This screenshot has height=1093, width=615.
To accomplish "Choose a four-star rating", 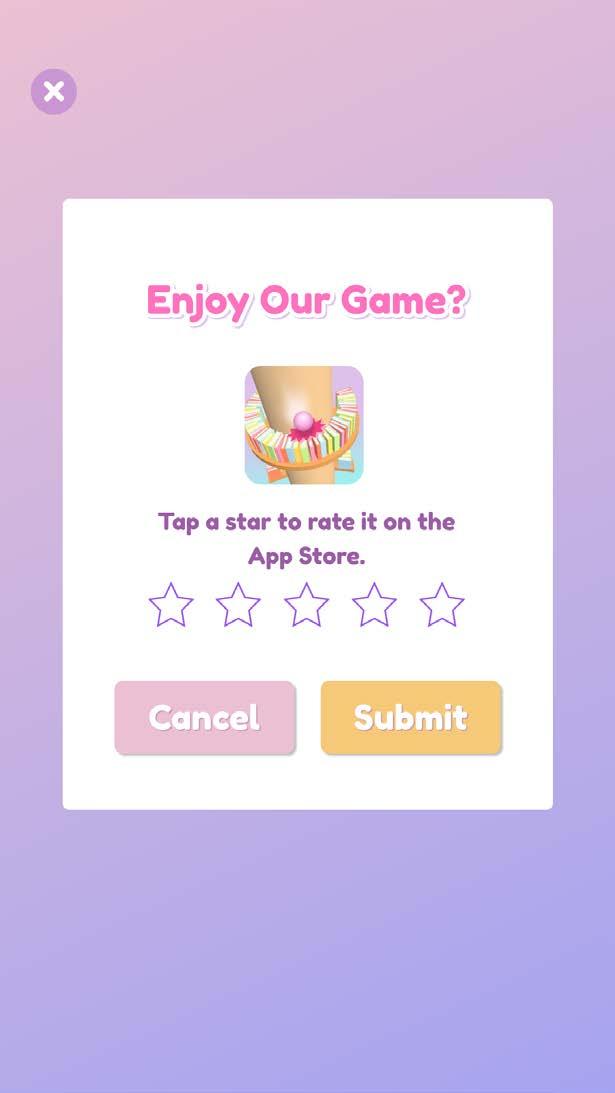I will pyautogui.click(x=374, y=606).
